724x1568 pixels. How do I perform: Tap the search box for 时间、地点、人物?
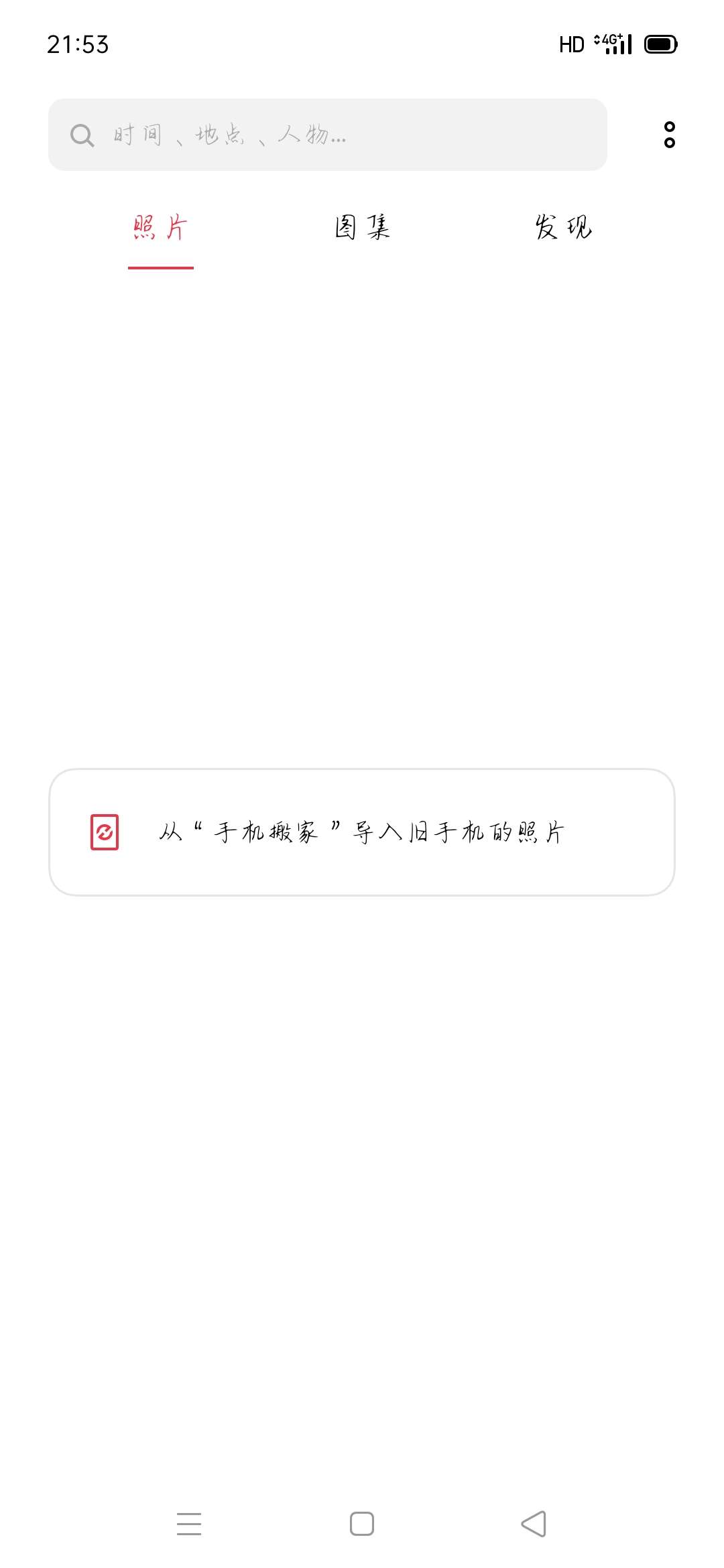click(327, 135)
